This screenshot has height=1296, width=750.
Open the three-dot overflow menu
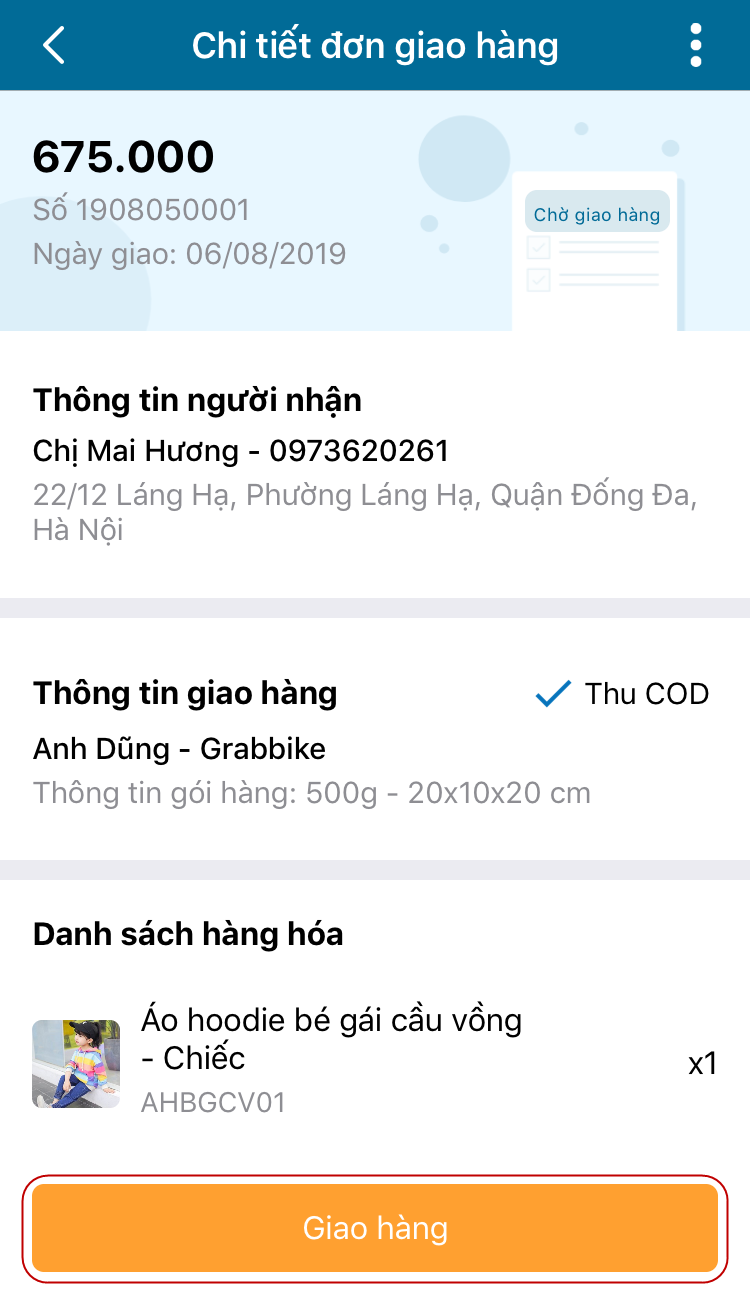tap(695, 46)
